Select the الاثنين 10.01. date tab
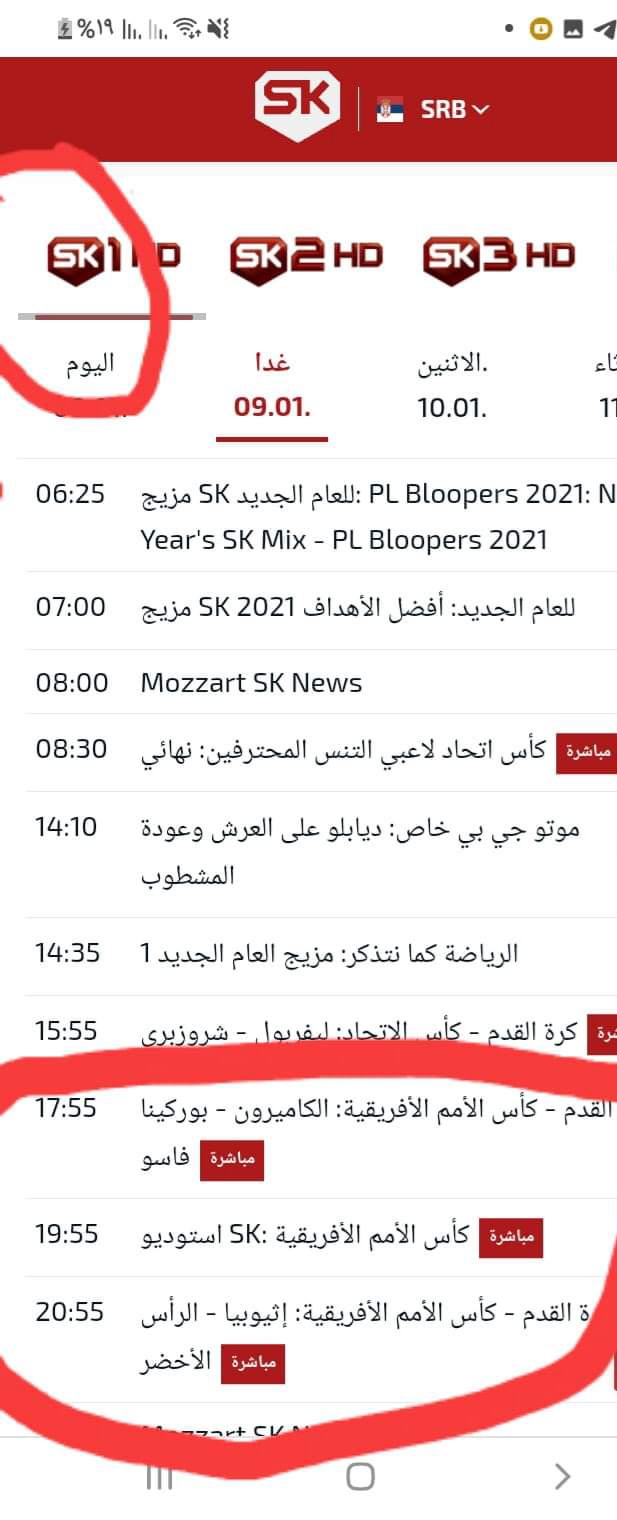617x1520 pixels. click(452, 385)
